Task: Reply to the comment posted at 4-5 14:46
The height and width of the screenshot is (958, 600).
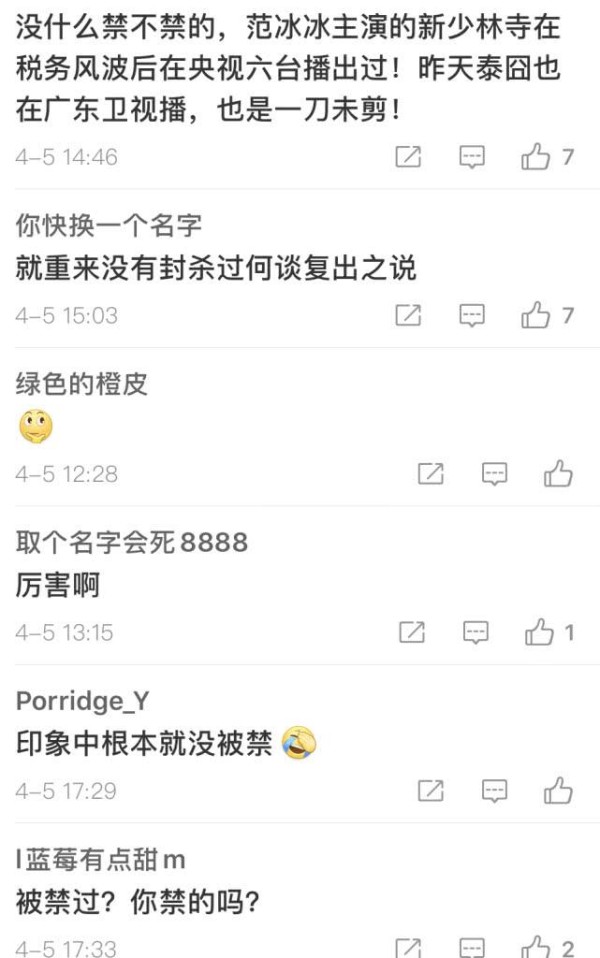Action: pyautogui.click(x=471, y=157)
